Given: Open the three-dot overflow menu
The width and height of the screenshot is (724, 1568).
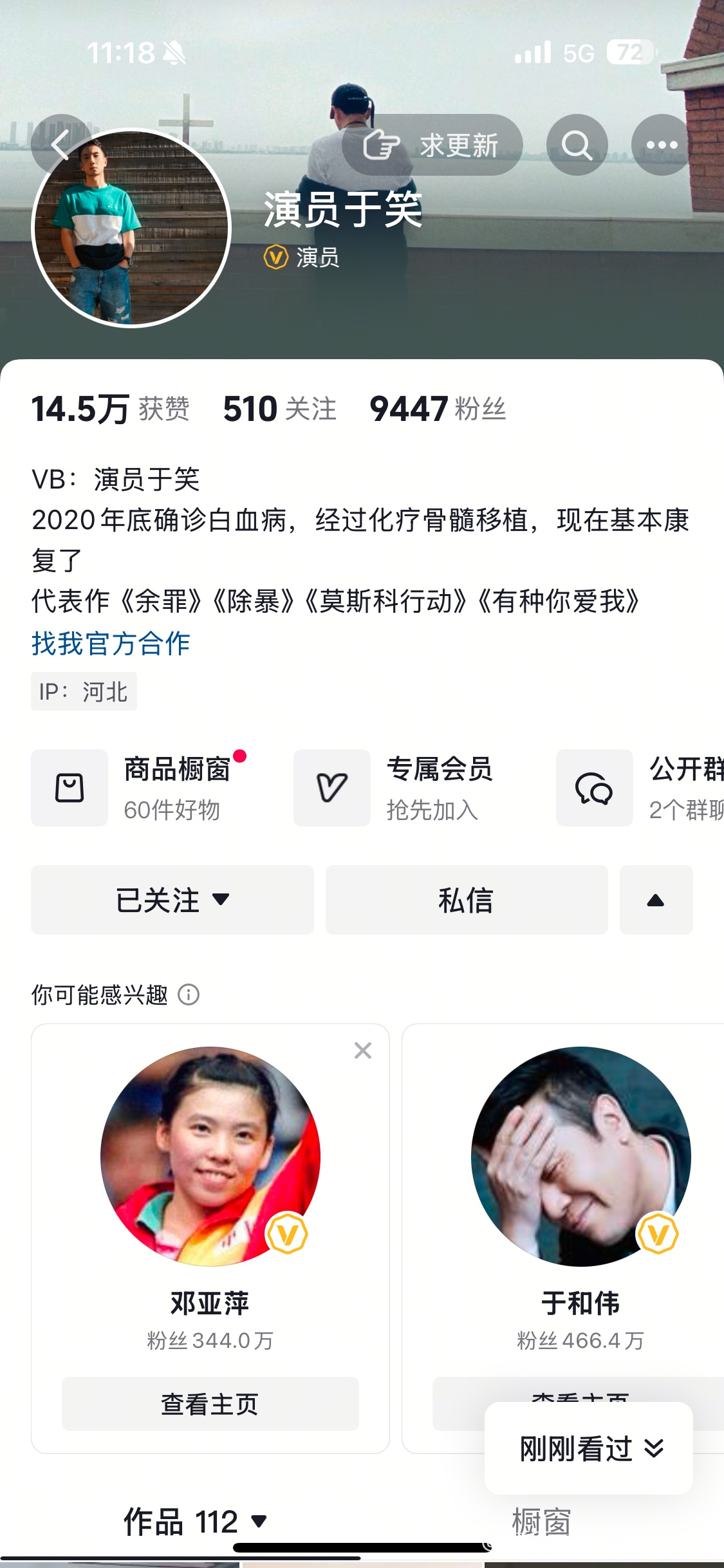Looking at the screenshot, I should pyautogui.click(x=662, y=145).
